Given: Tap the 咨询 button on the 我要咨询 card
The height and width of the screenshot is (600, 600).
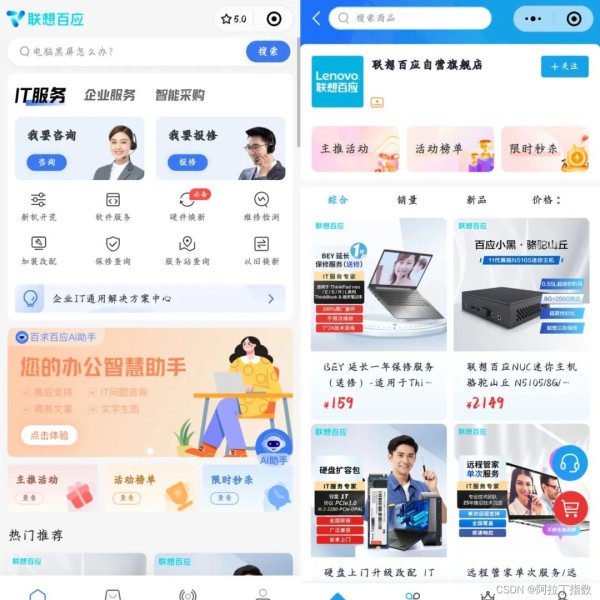Looking at the screenshot, I should [47, 162].
